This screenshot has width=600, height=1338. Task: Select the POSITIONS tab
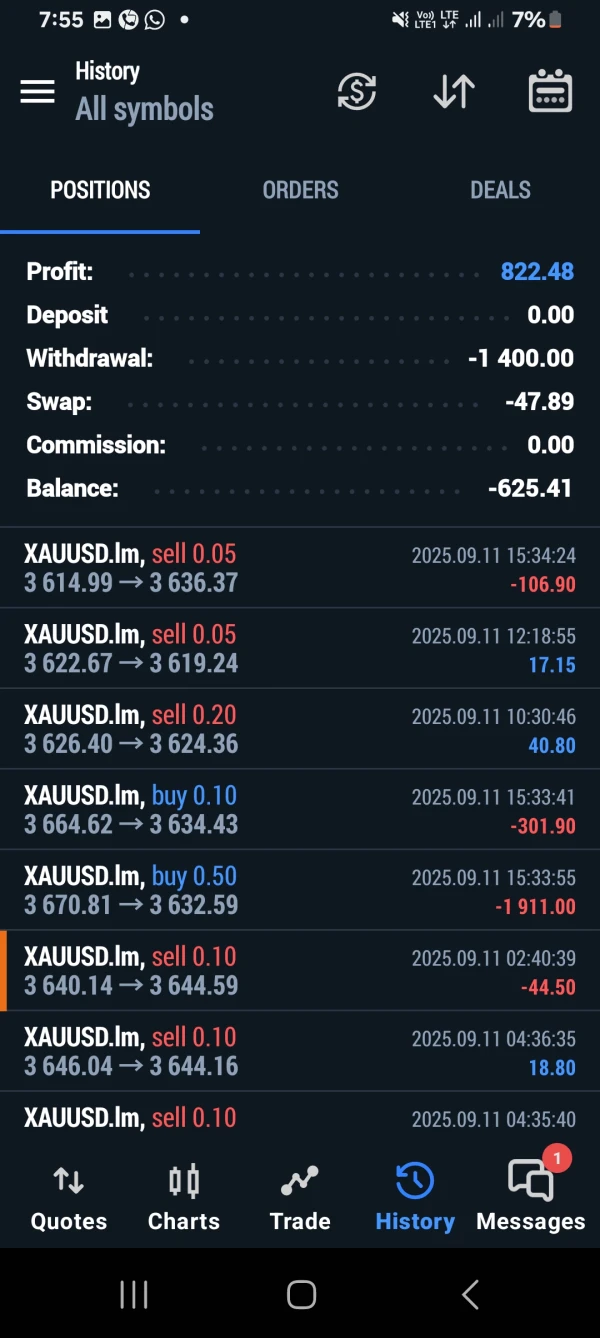[x=100, y=190]
